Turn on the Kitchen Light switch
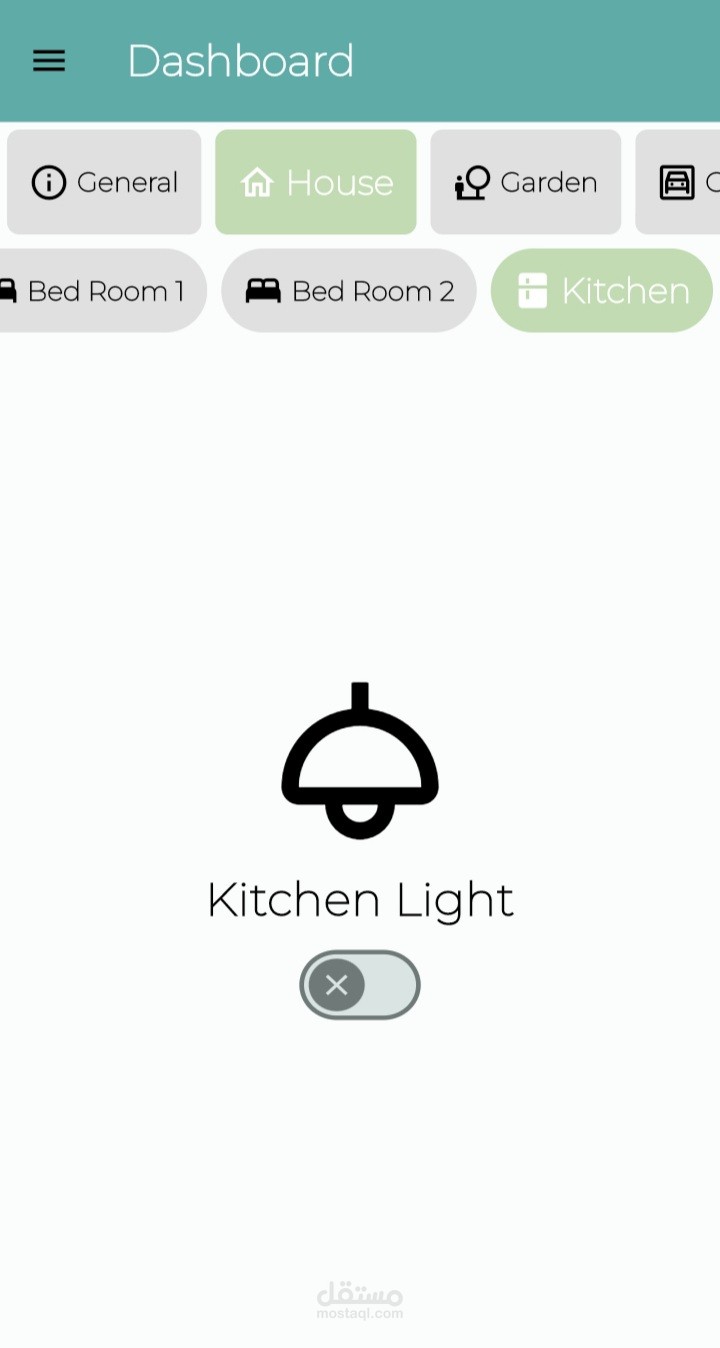 coord(360,985)
